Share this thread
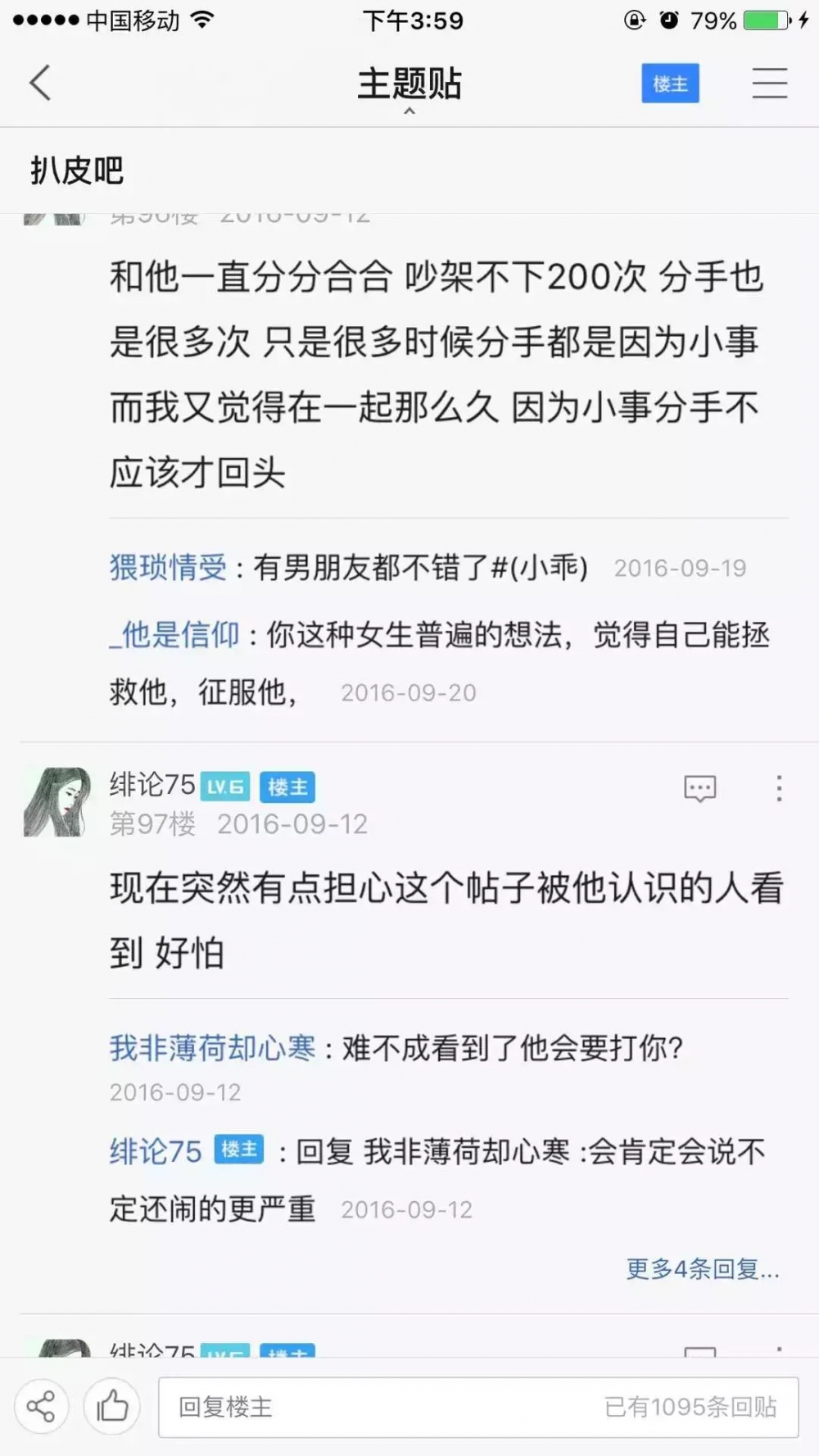 (x=40, y=1406)
